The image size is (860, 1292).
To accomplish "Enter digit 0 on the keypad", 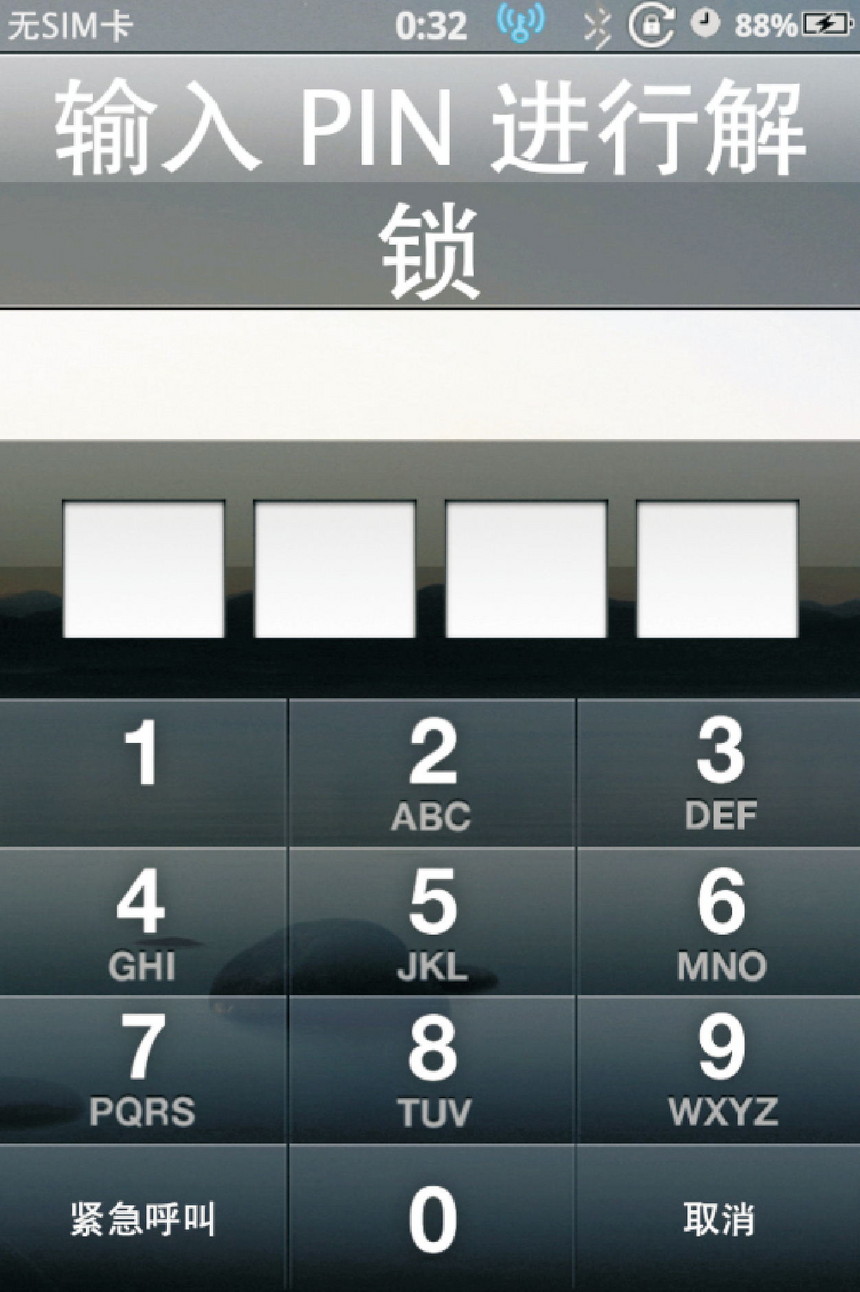I will coord(431,1218).
